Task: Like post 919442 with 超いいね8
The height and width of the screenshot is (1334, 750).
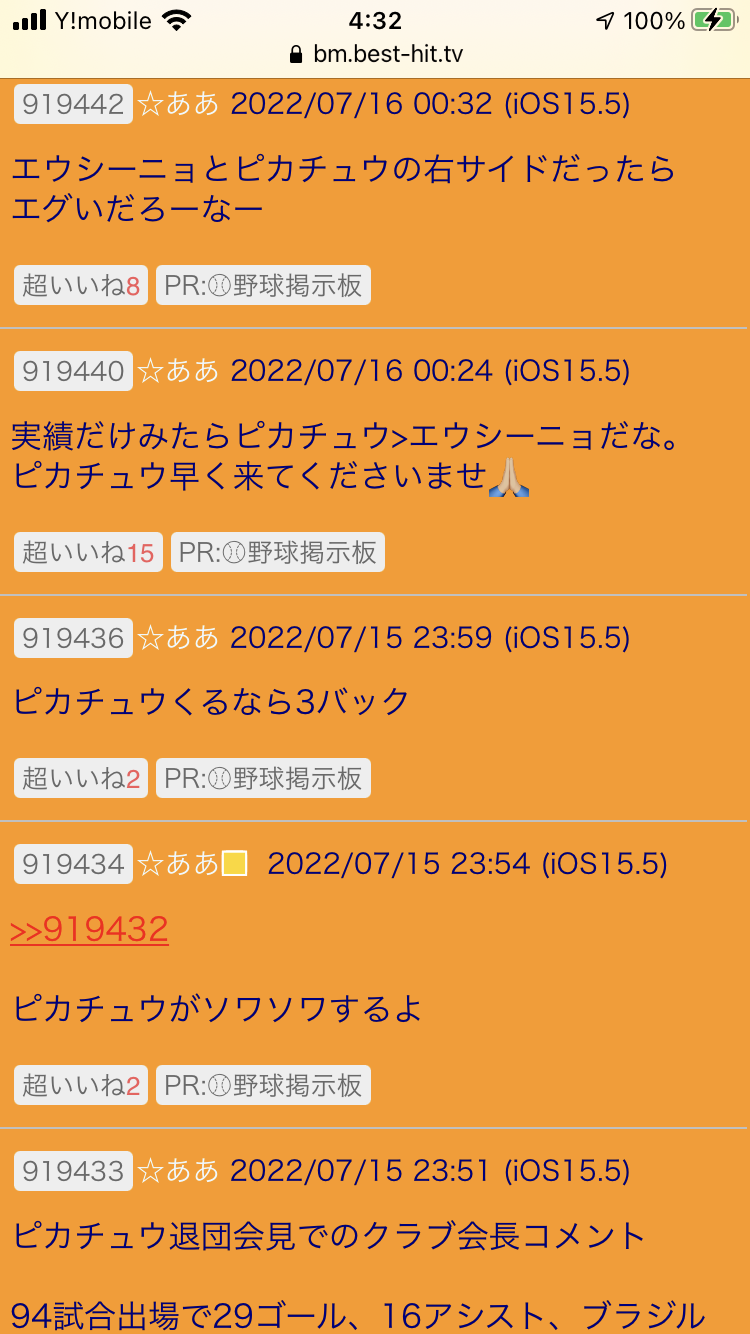Action: pos(82,286)
